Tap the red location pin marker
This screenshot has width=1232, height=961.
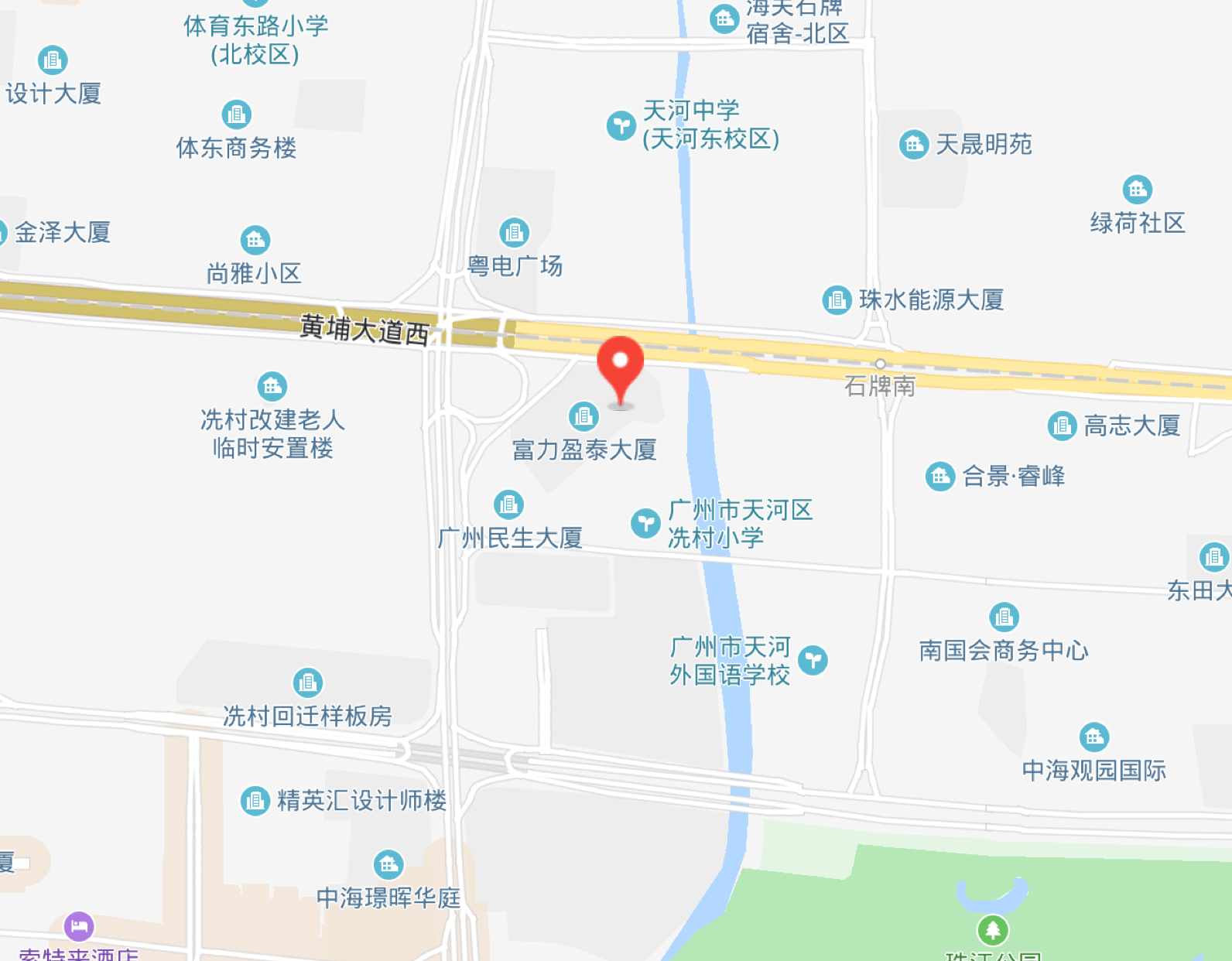tap(620, 365)
